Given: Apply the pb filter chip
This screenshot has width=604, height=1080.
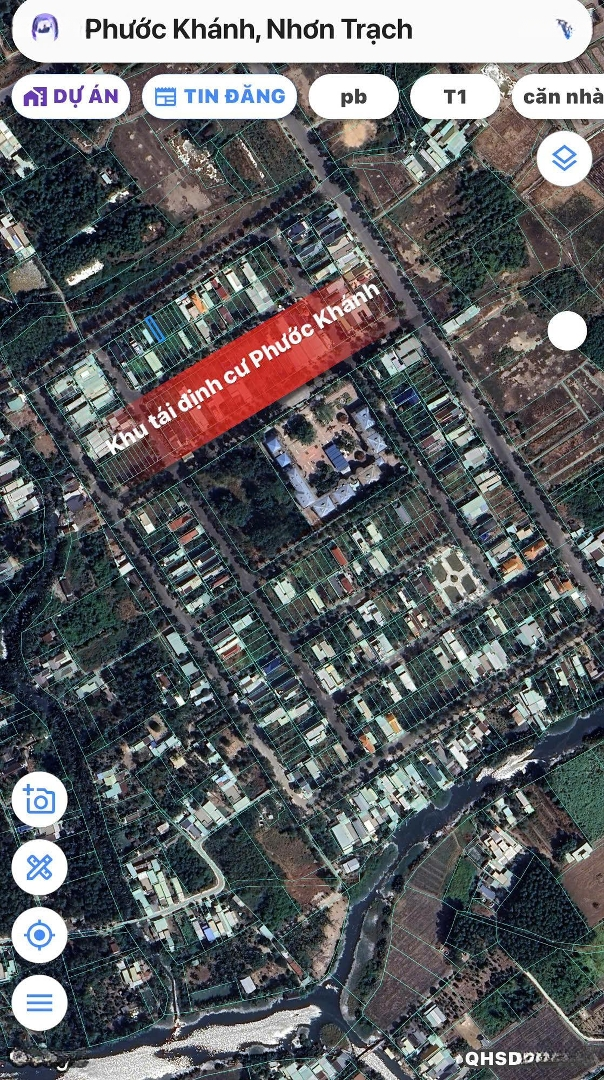Looking at the screenshot, I should 354,97.
